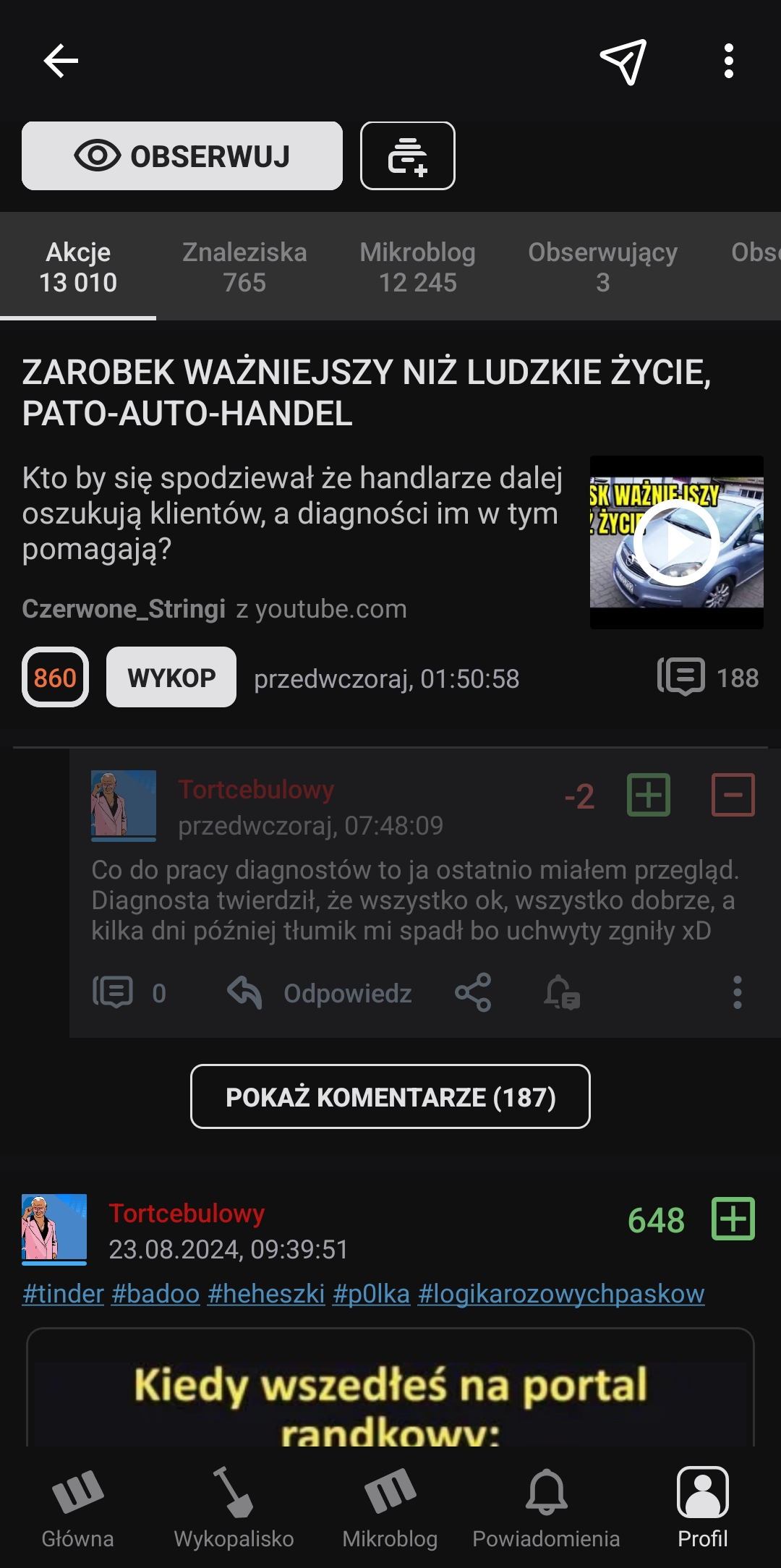
Task: Reply with Odpowiedz on the comment
Action: 320,993
